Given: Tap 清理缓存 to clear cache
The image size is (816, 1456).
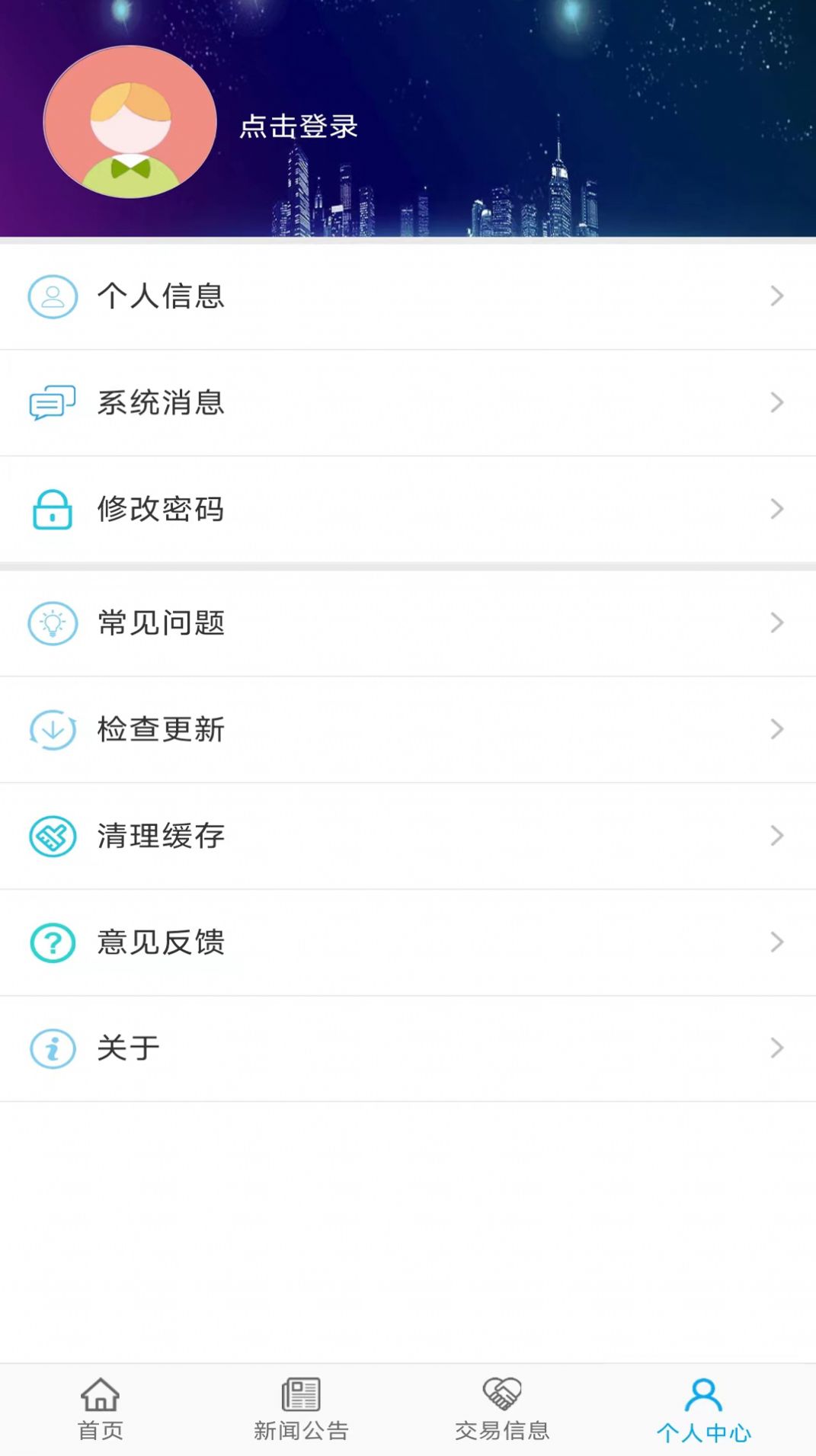Looking at the screenshot, I should [x=408, y=836].
